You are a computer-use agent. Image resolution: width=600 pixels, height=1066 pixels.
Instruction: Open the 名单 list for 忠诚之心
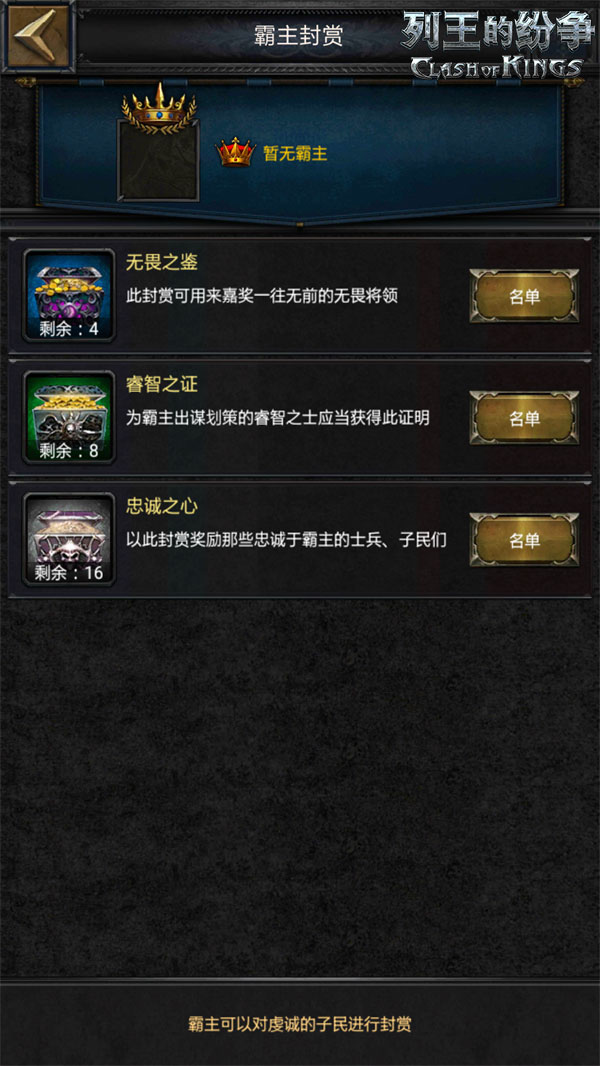tap(524, 540)
